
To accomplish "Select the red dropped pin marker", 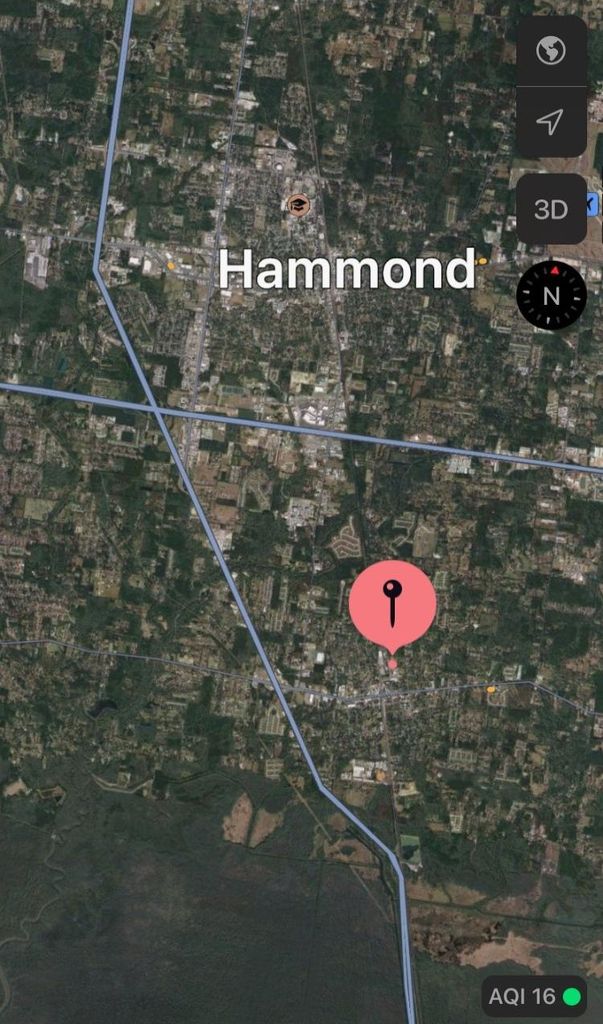I will tap(392, 607).
